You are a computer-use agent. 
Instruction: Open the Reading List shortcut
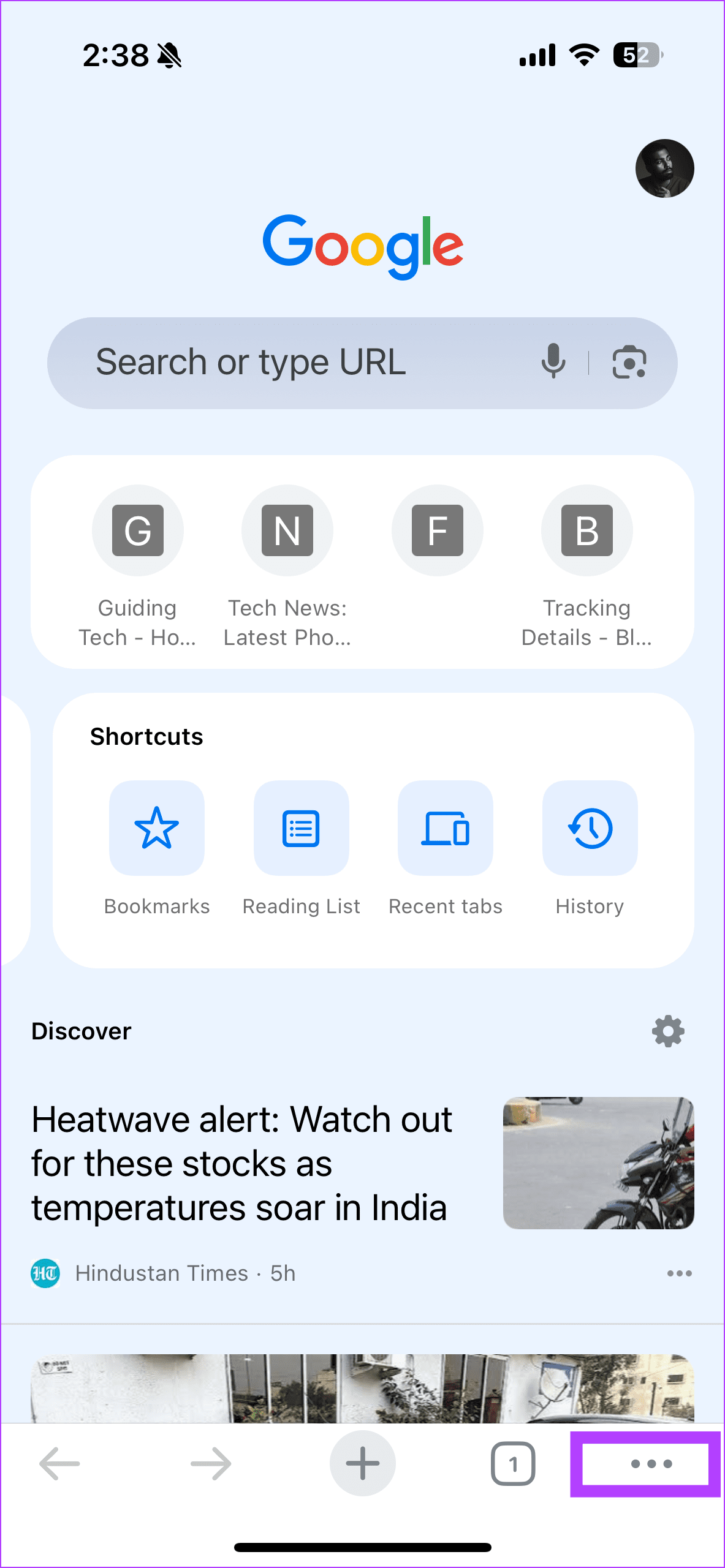[x=302, y=828]
